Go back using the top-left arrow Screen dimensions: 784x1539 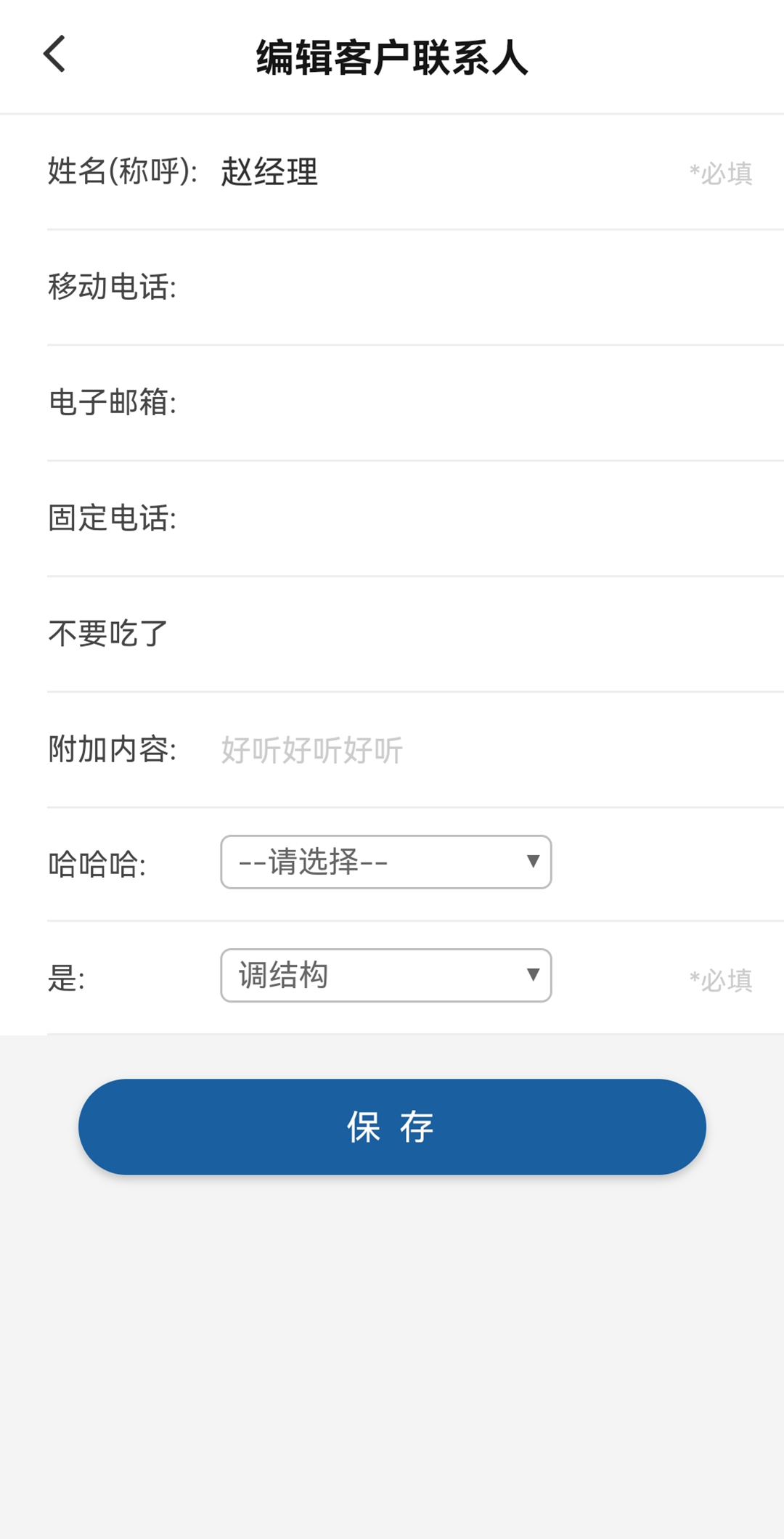[x=54, y=54]
